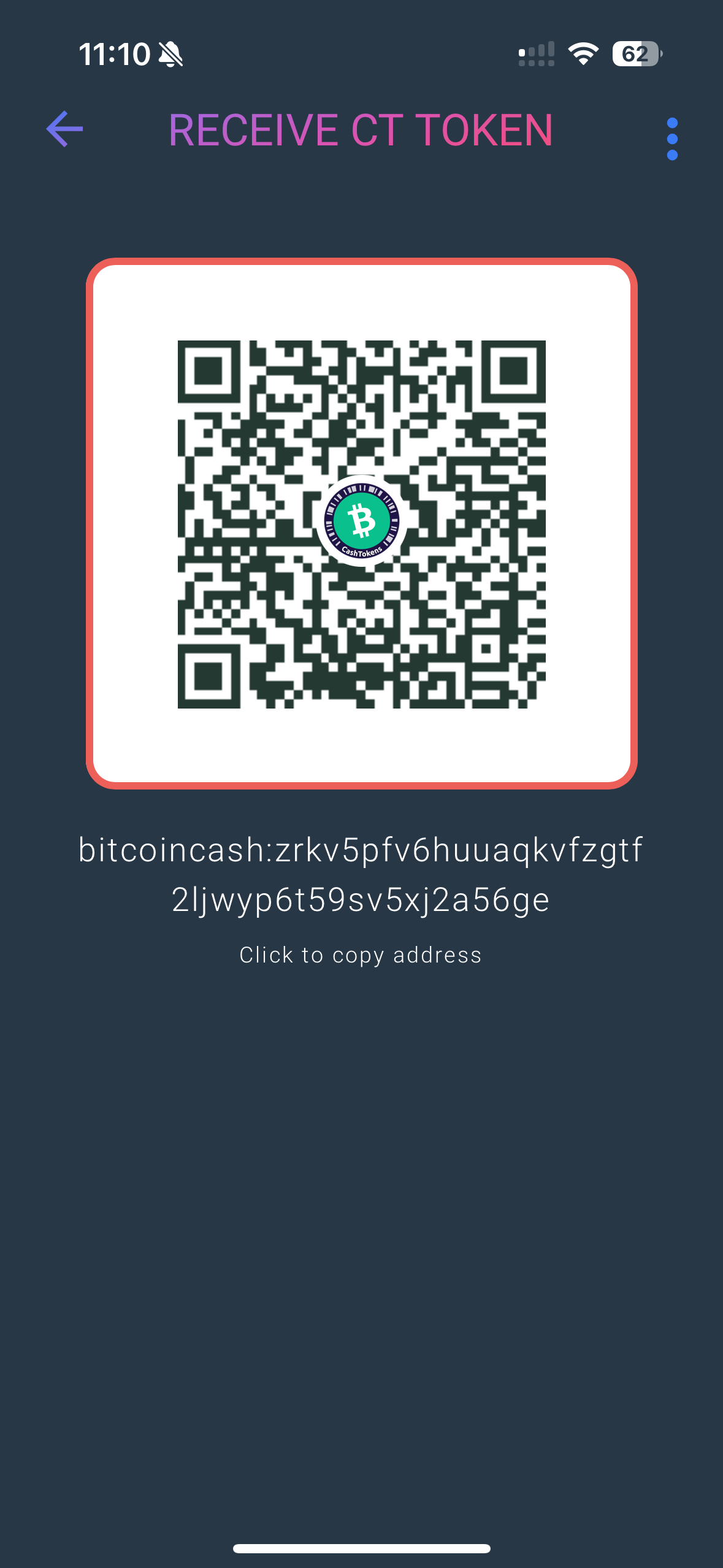Open the three-dot overflow menu
This screenshot has width=723, height=1568.
[672, 139]
